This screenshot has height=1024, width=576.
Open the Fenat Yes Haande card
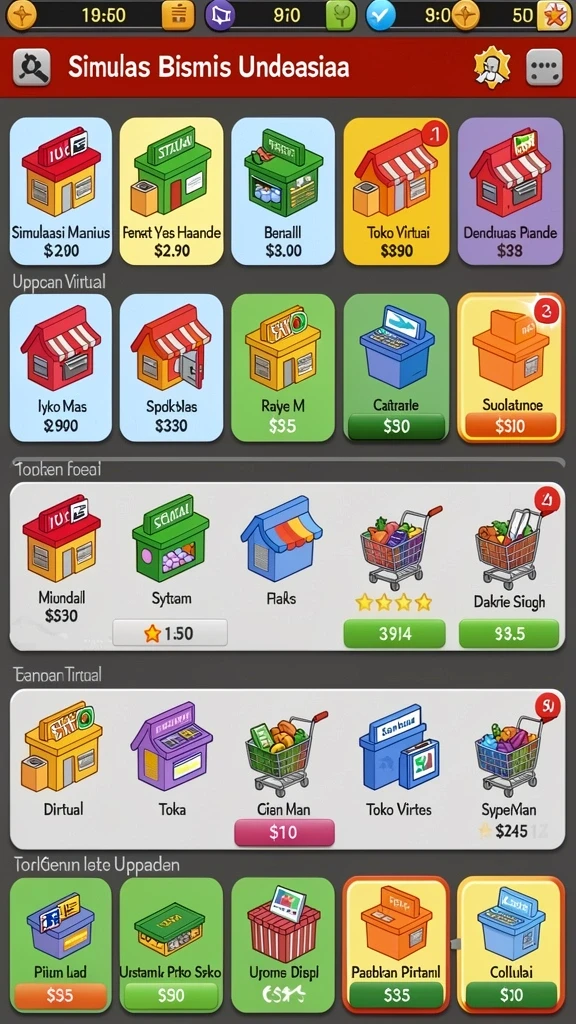pyautogui.click(x=171, y=191)
